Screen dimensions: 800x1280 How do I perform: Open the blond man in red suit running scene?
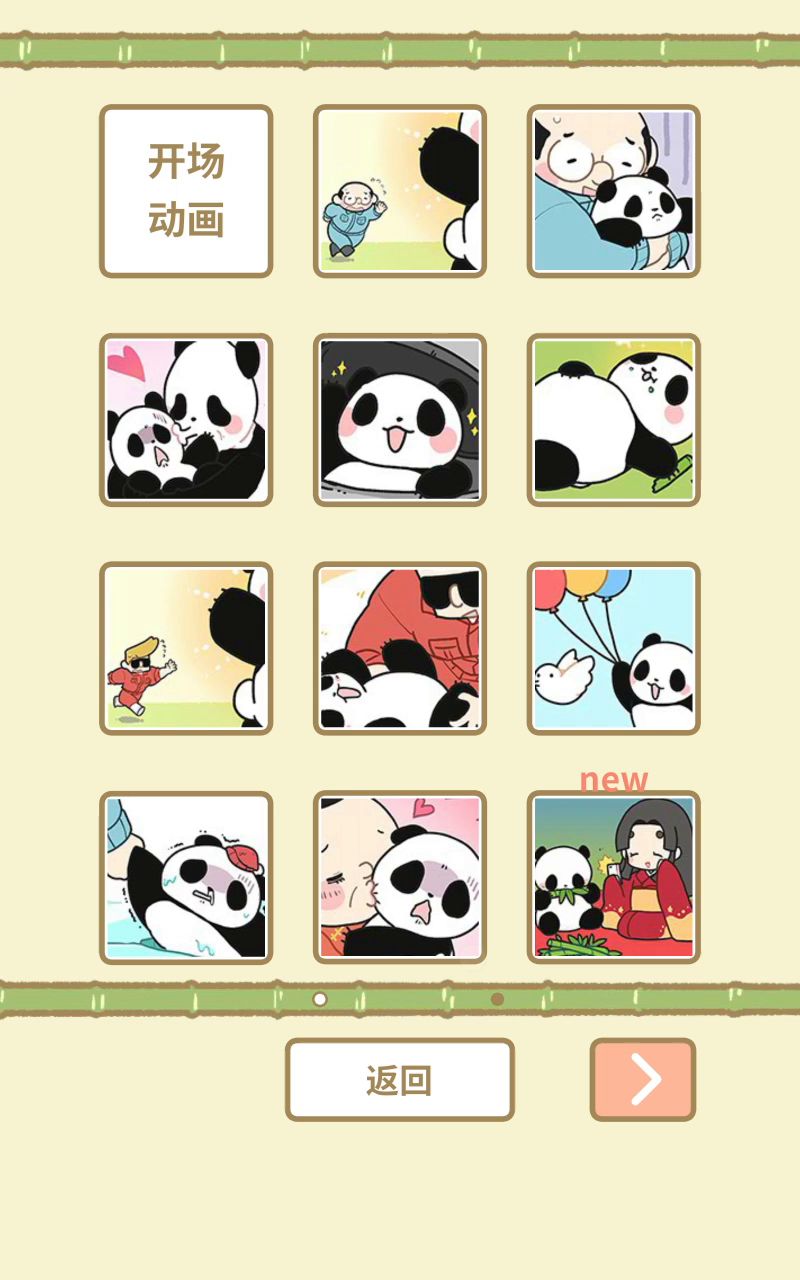[x=186, y=648]
